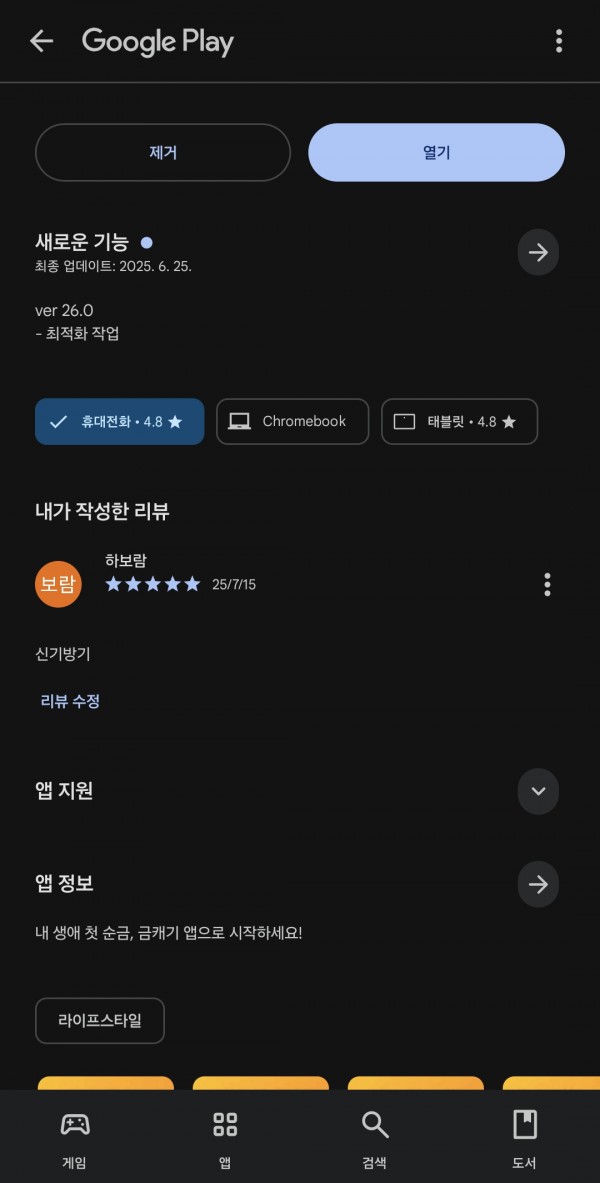Select the 태블릿 rating chip

pos(460,422)
